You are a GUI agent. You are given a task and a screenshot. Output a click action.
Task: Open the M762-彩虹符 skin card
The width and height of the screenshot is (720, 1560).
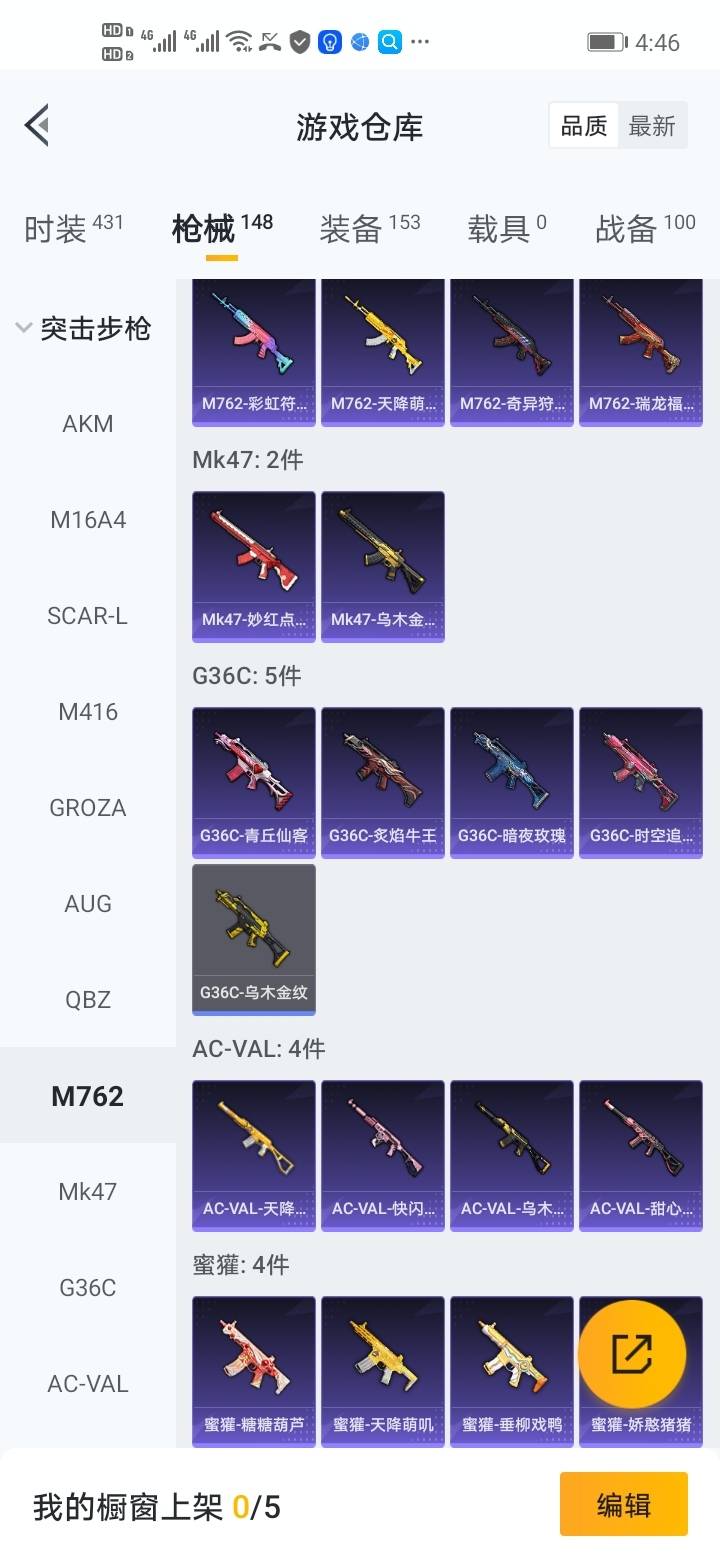point(254,352)
